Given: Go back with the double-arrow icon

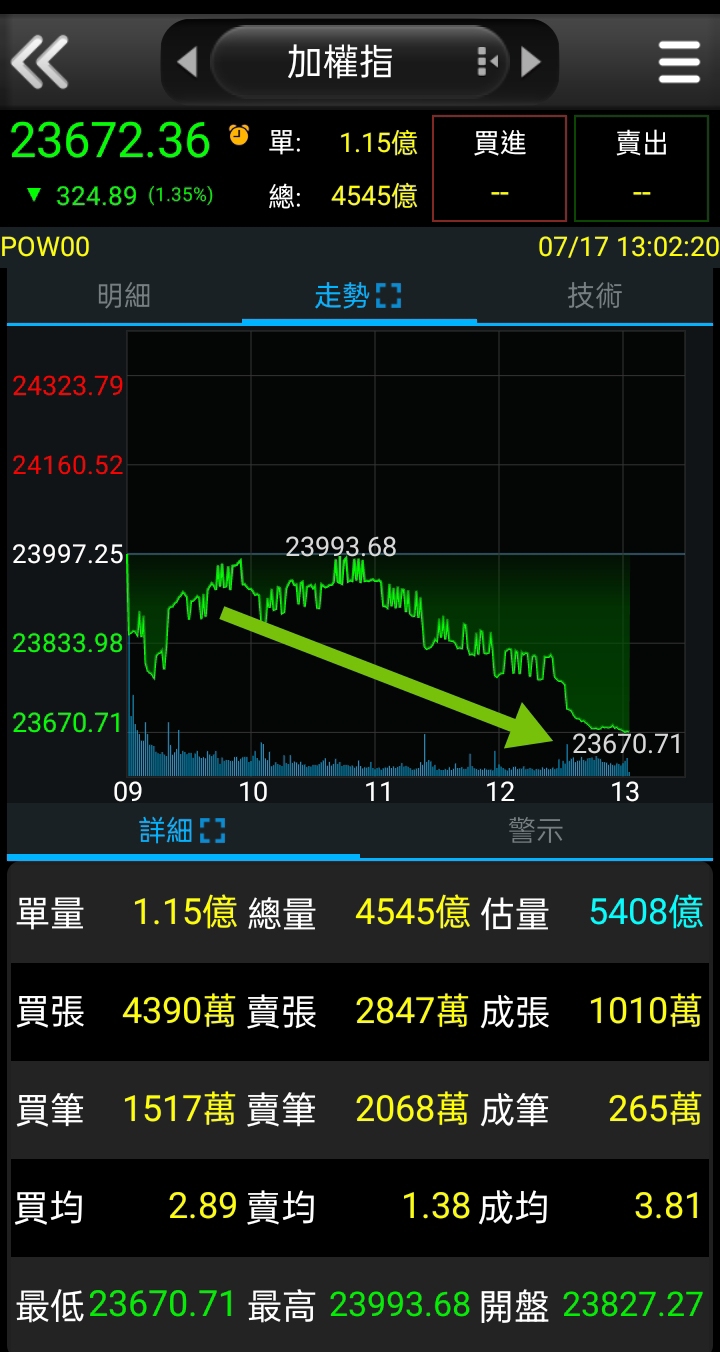Looking at the screenshot, I should pos(40,62).
